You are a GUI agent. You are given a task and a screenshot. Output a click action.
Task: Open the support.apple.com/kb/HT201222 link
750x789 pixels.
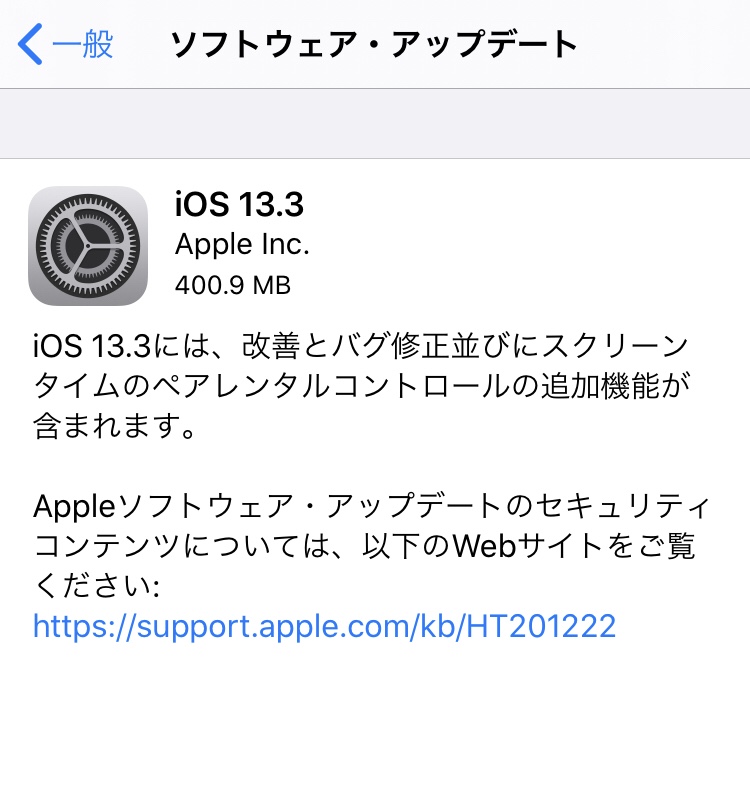point(324,626)
